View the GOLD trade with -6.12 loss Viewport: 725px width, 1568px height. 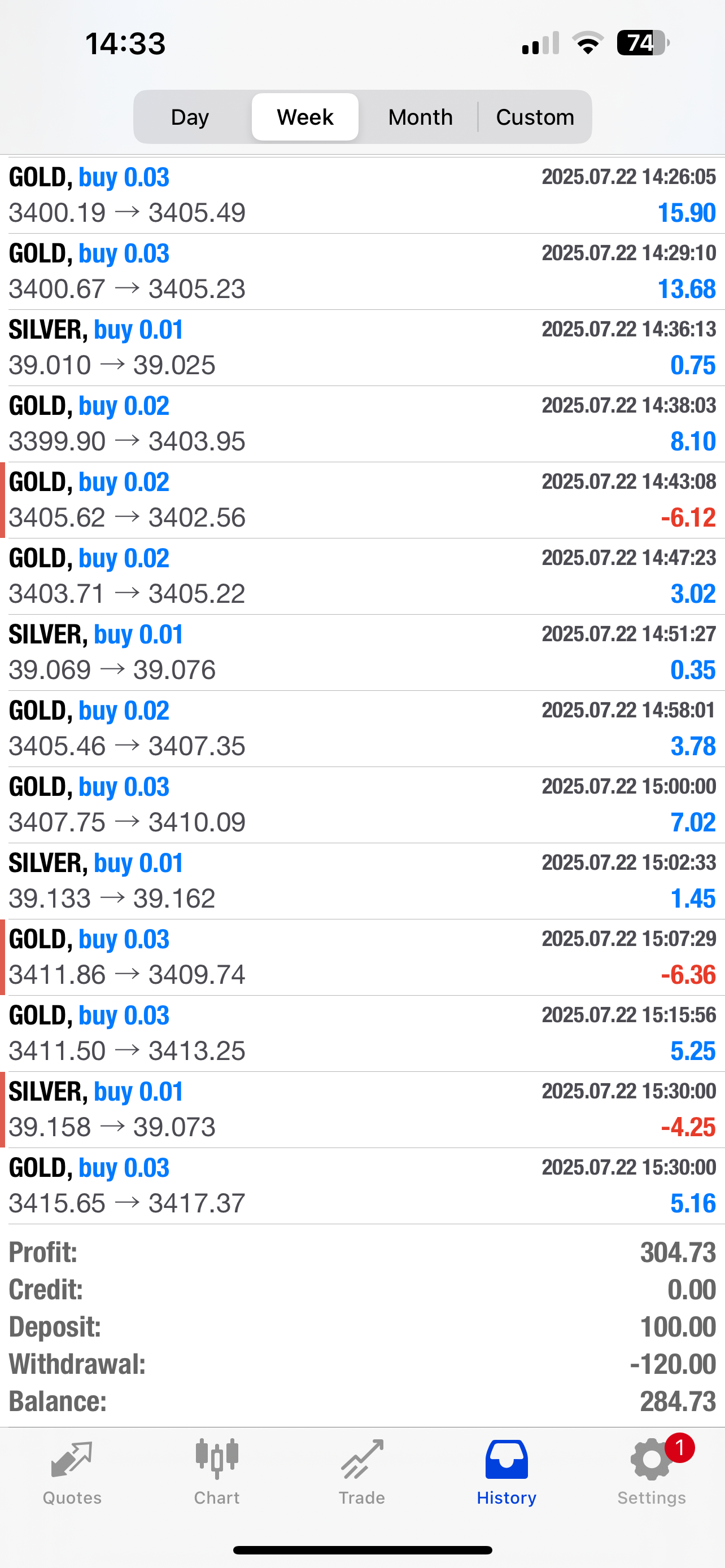click(x=362, y=500)
